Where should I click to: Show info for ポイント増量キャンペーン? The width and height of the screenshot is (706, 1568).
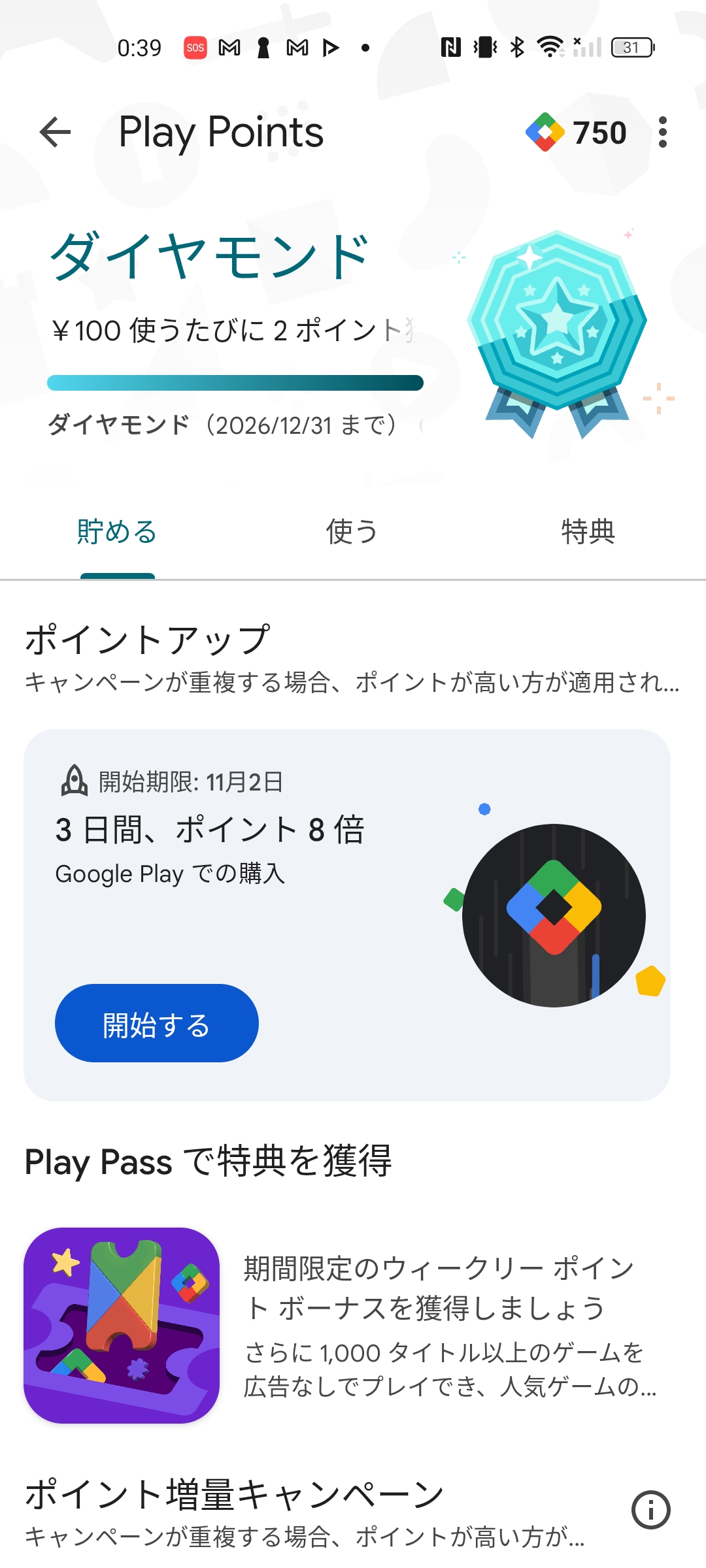tap(650, 1510)
